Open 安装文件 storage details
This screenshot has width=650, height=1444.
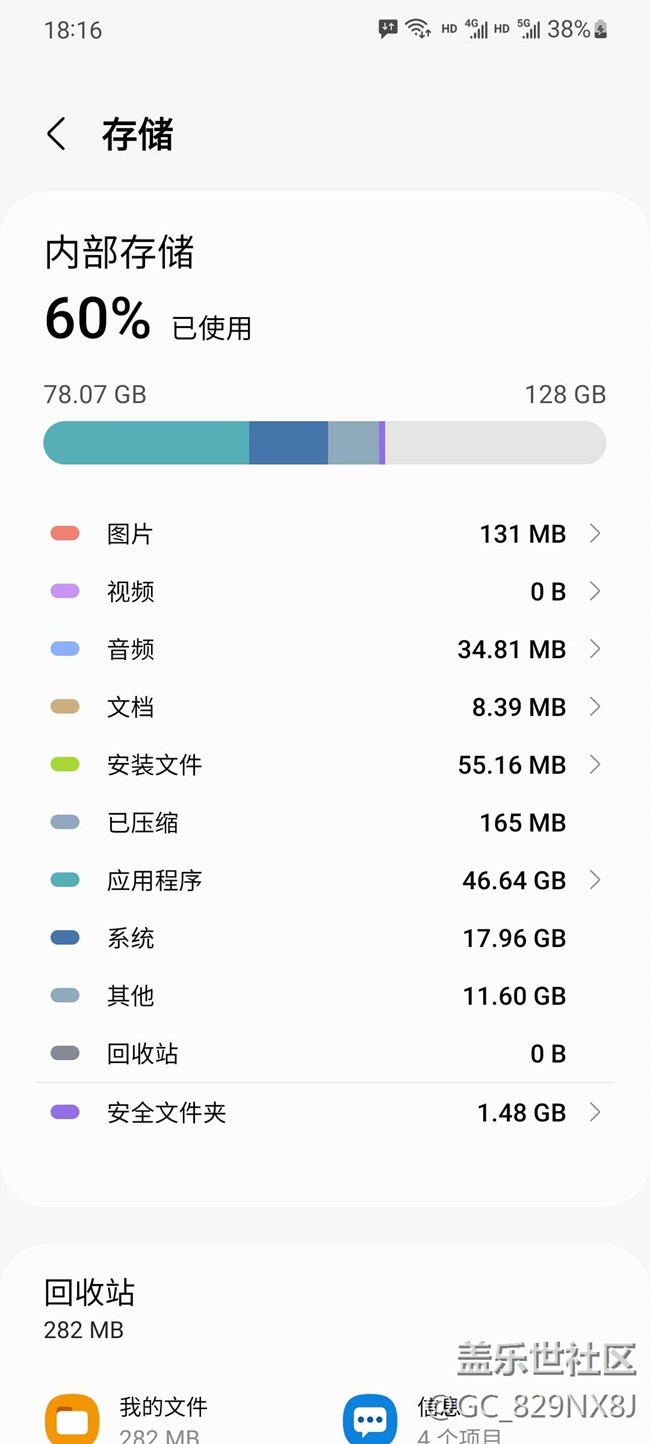pyautogui.click(x=325, y=765)
